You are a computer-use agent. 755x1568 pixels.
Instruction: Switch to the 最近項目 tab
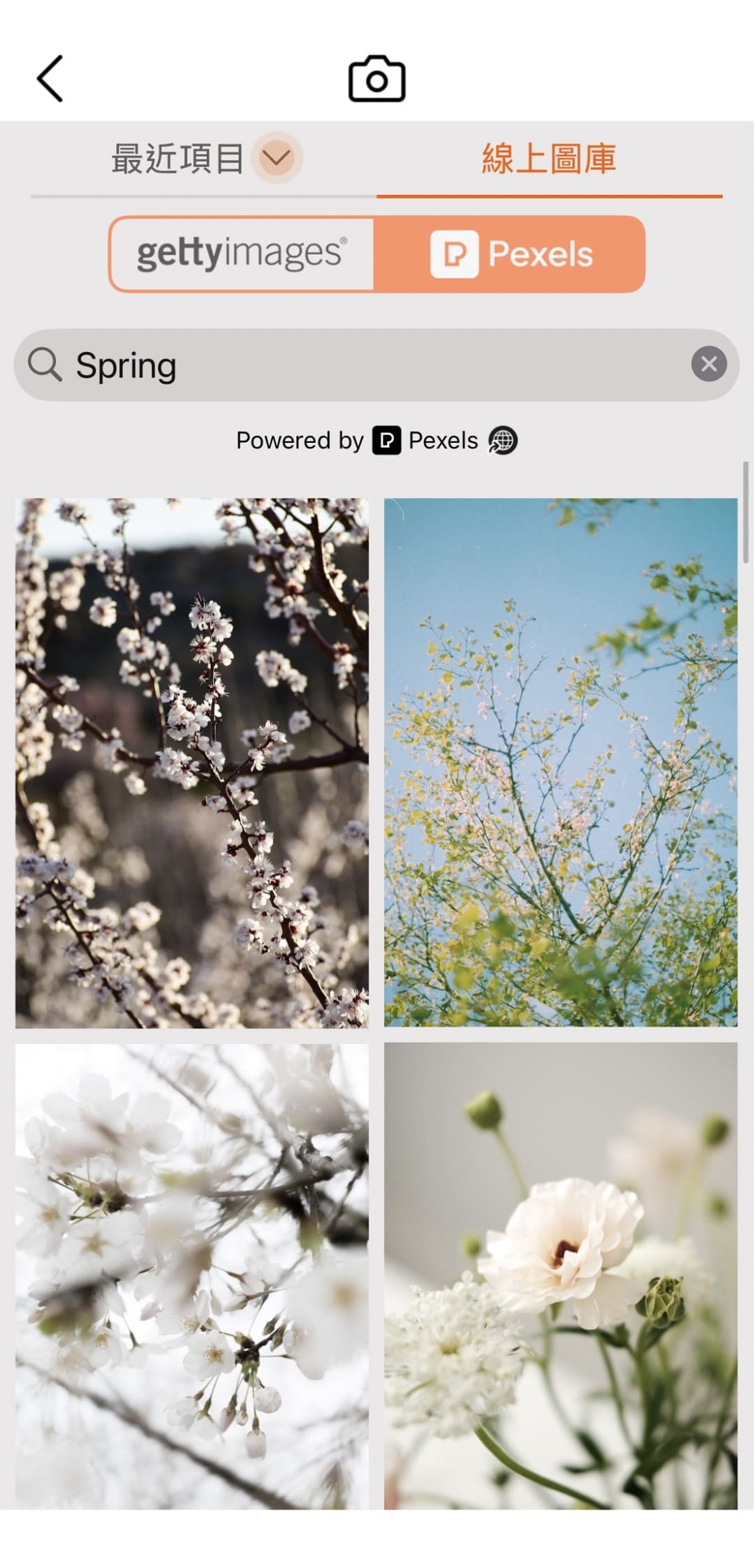177,159
